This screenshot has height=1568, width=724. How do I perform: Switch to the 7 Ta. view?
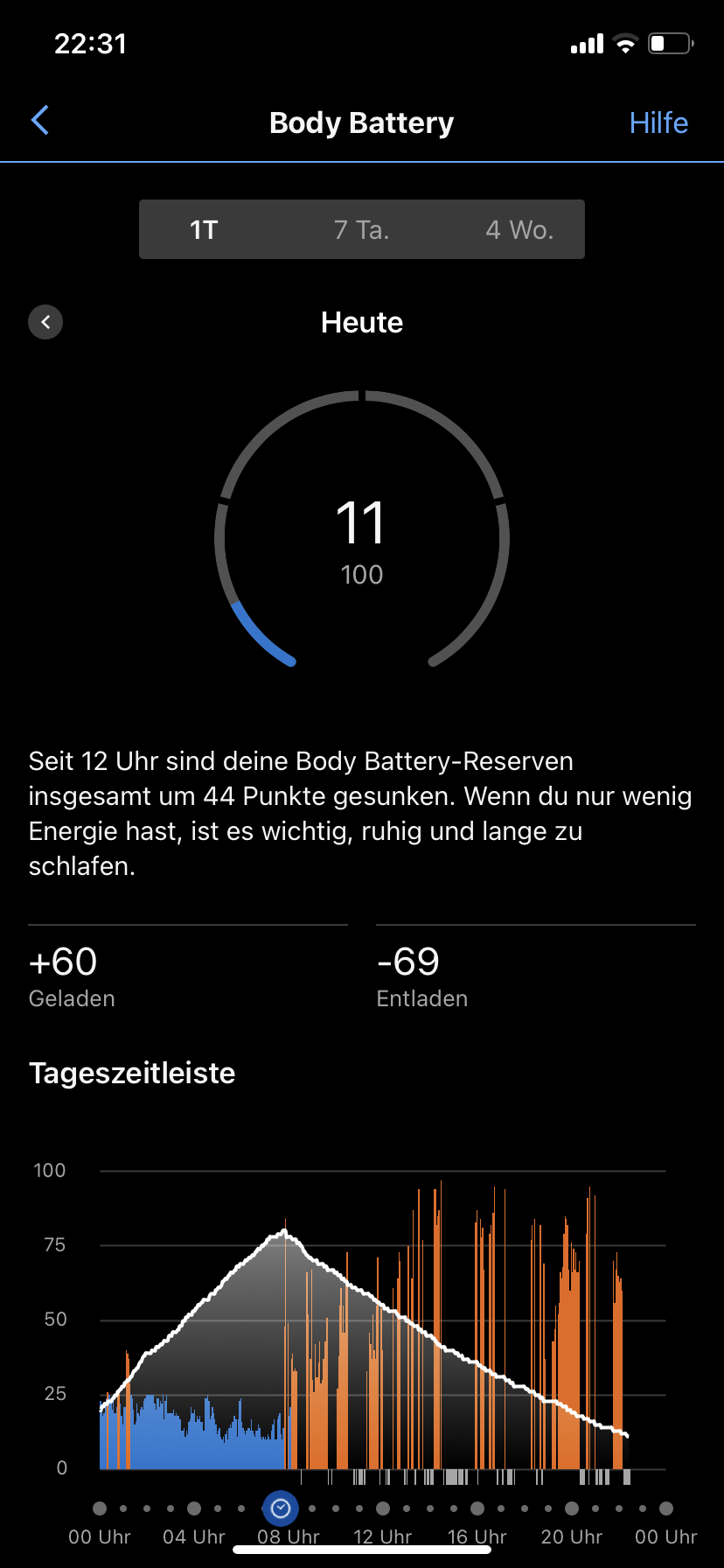(x=361, y=230)
